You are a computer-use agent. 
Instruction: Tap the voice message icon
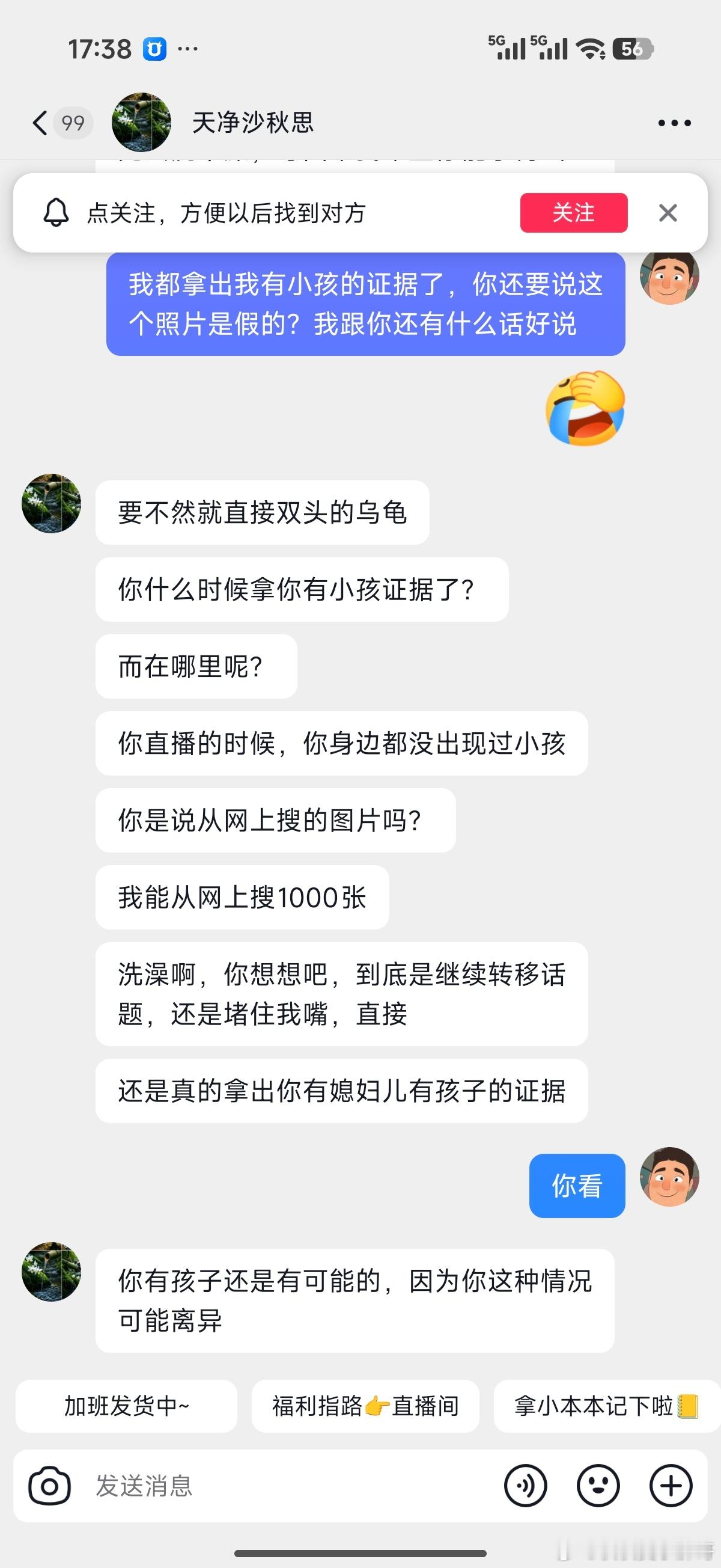pyautogui.click(x=525, y=1486)
